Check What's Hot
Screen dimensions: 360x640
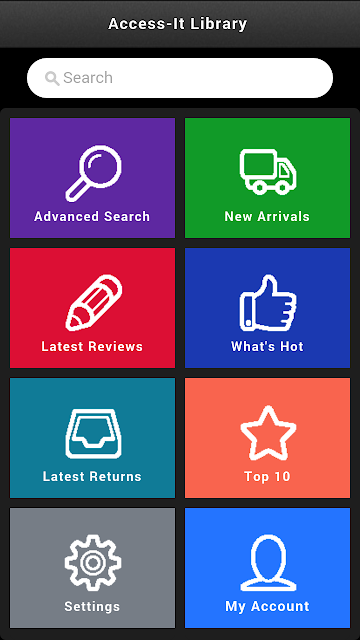[x=267, y=308]
